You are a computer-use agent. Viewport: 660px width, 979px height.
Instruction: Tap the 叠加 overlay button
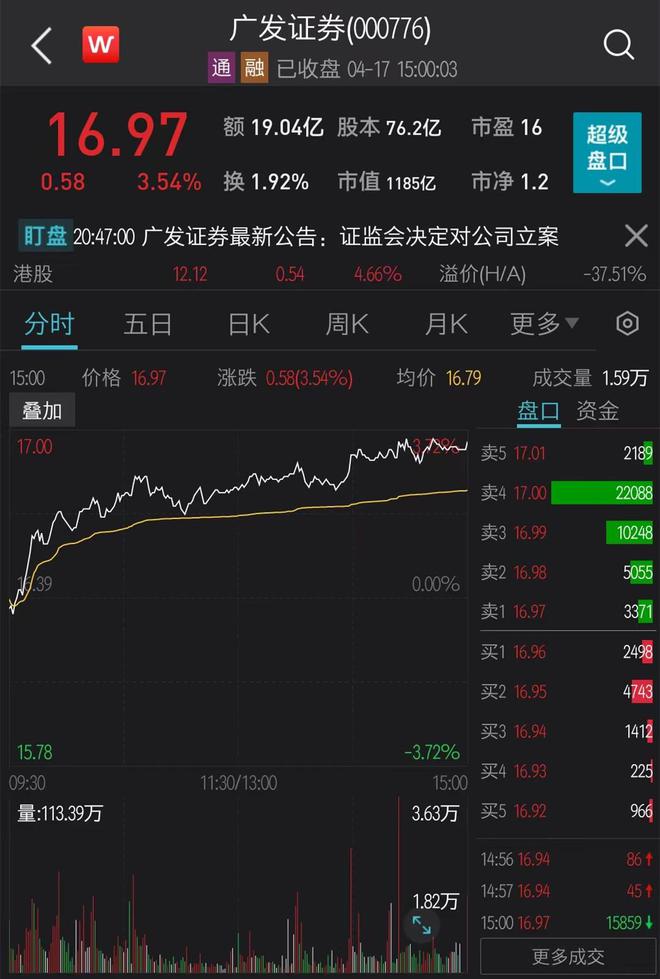42,410
